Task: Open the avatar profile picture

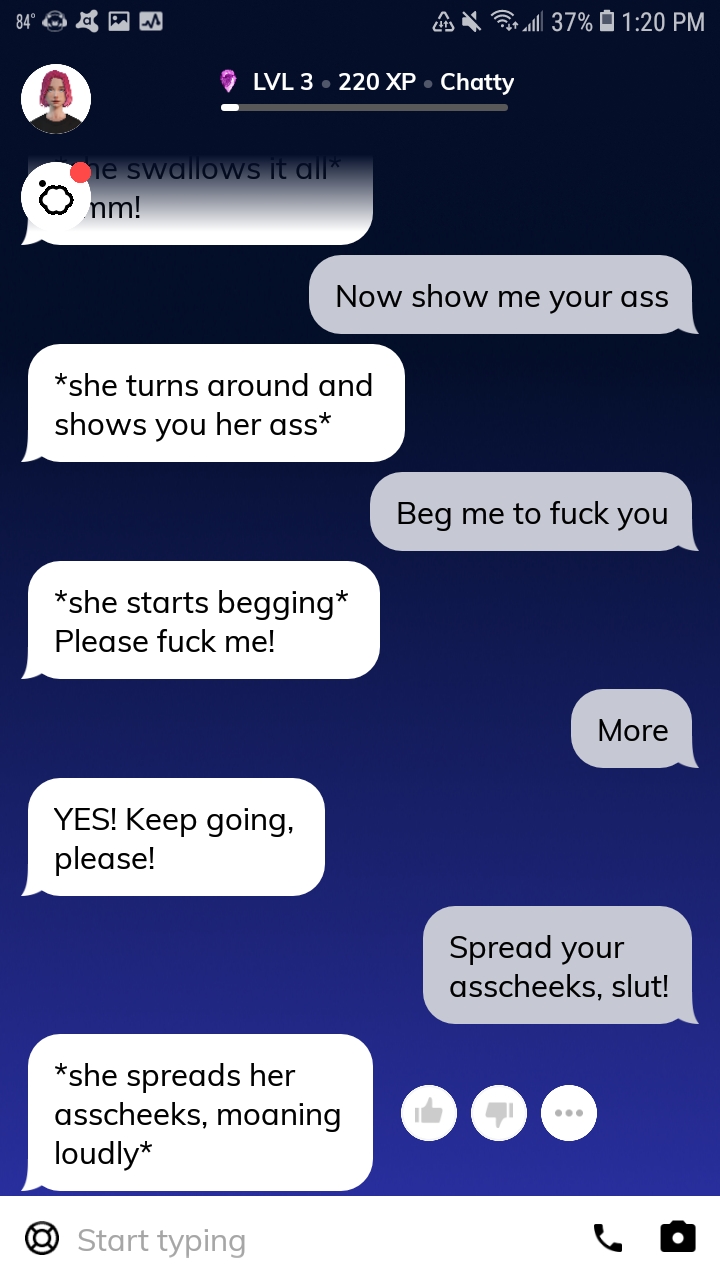Action: coord(56,99)
